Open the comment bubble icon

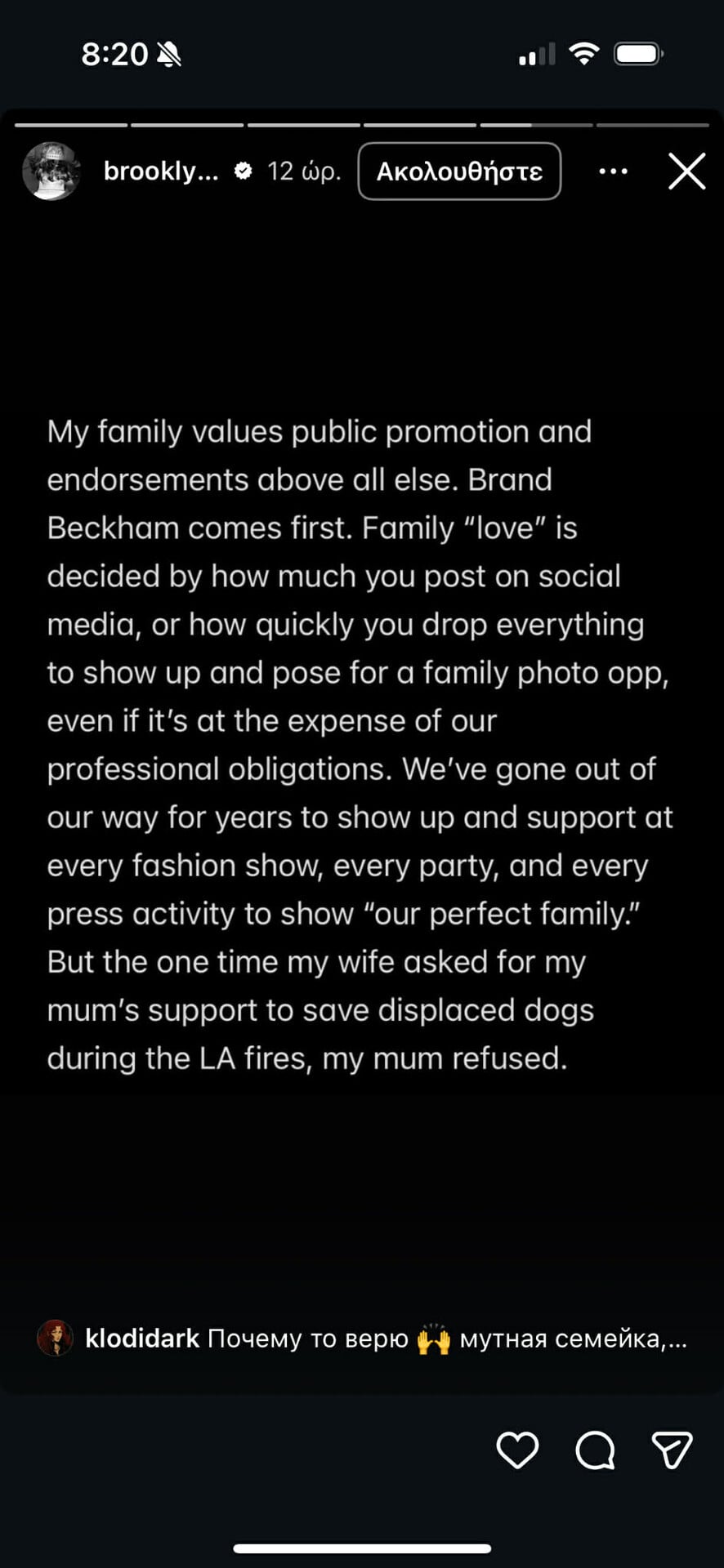click(595, 1450)
